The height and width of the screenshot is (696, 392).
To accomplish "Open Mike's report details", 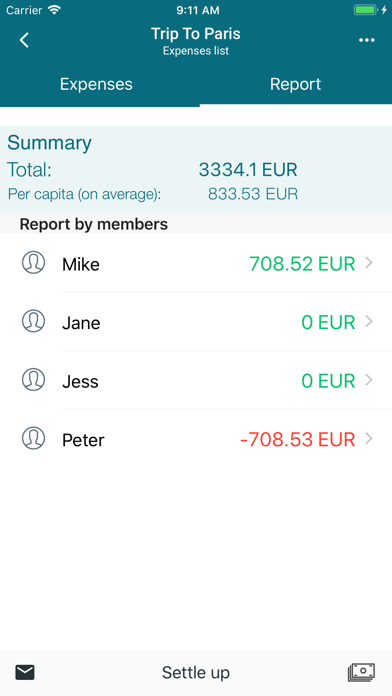I will pos(196,263).
